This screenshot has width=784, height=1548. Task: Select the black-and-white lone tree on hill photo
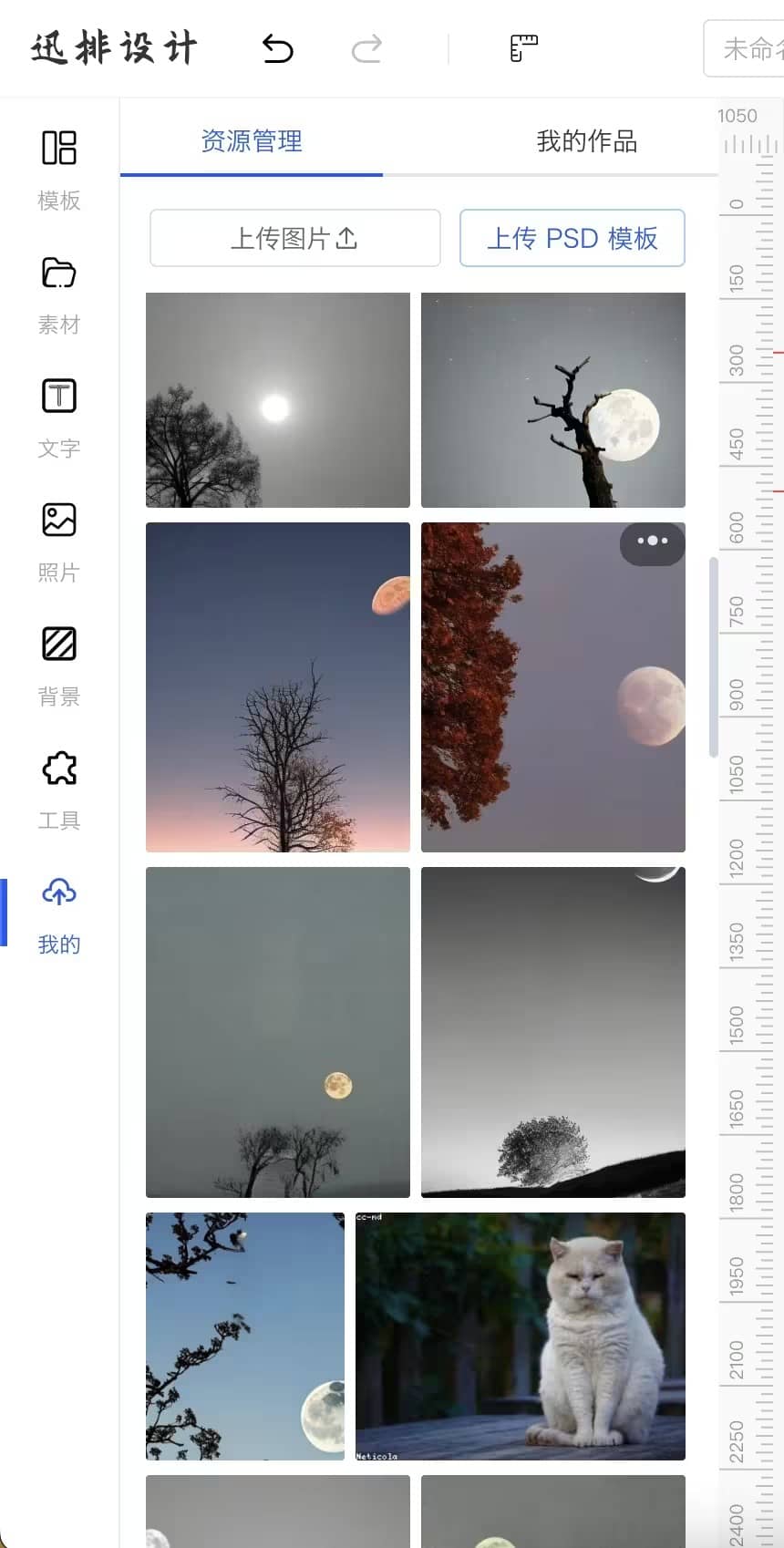point(552,1031)
